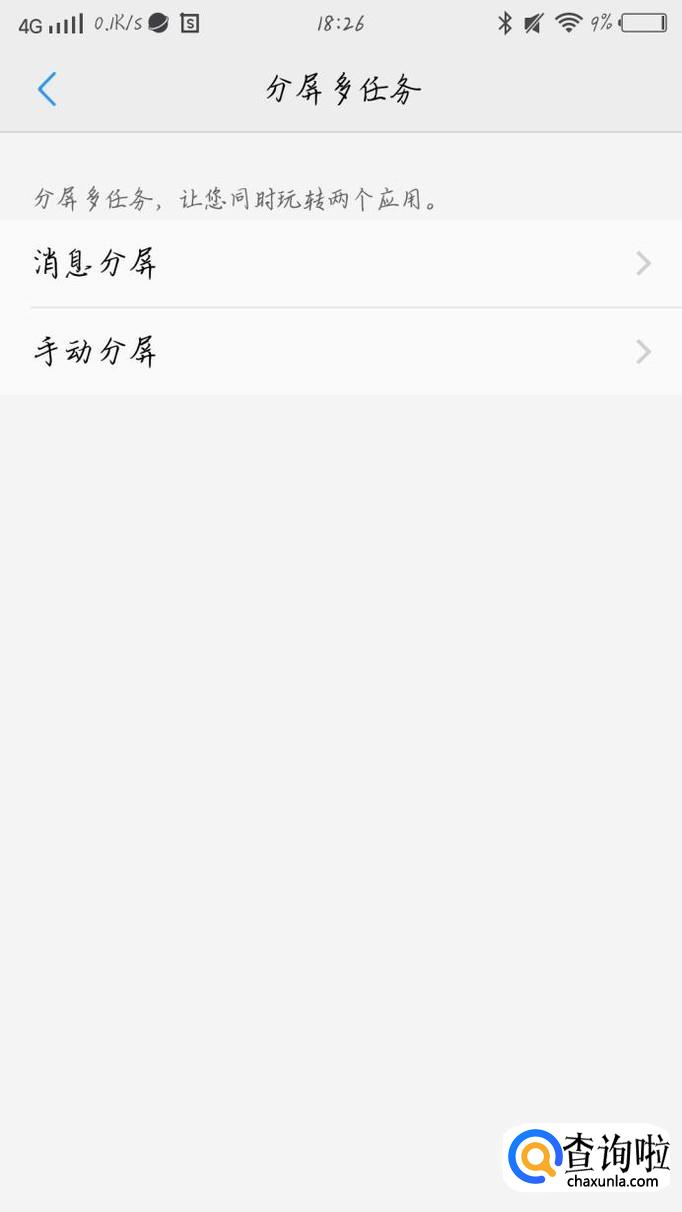Open the 消息分屏 setting

click(x=341, y=264)
